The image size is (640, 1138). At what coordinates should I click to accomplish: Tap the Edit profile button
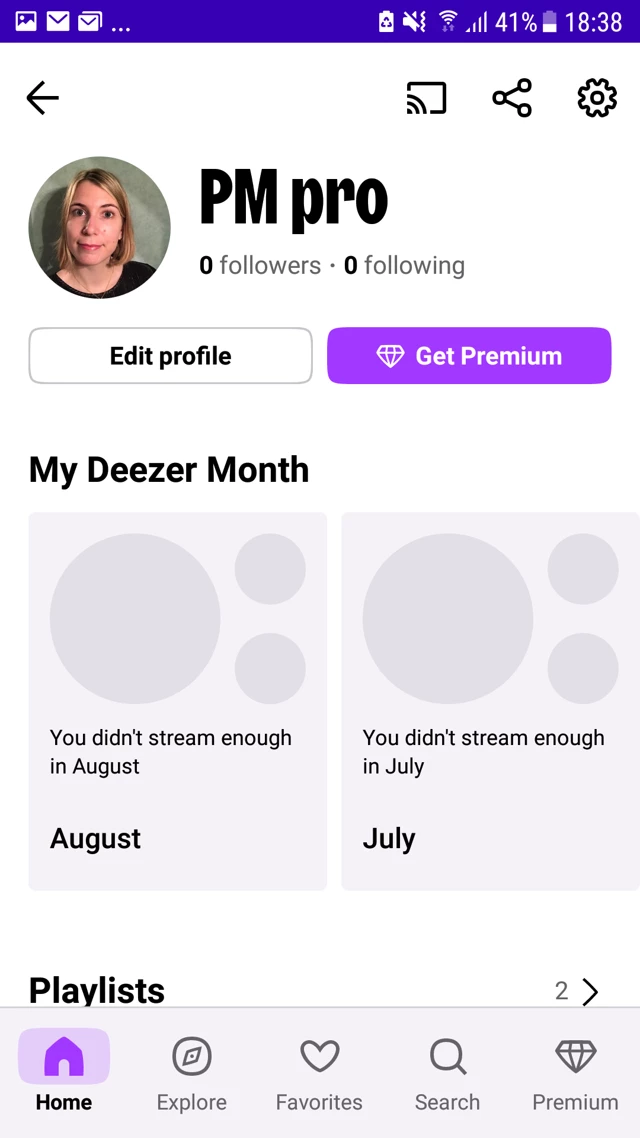point(171,356)
